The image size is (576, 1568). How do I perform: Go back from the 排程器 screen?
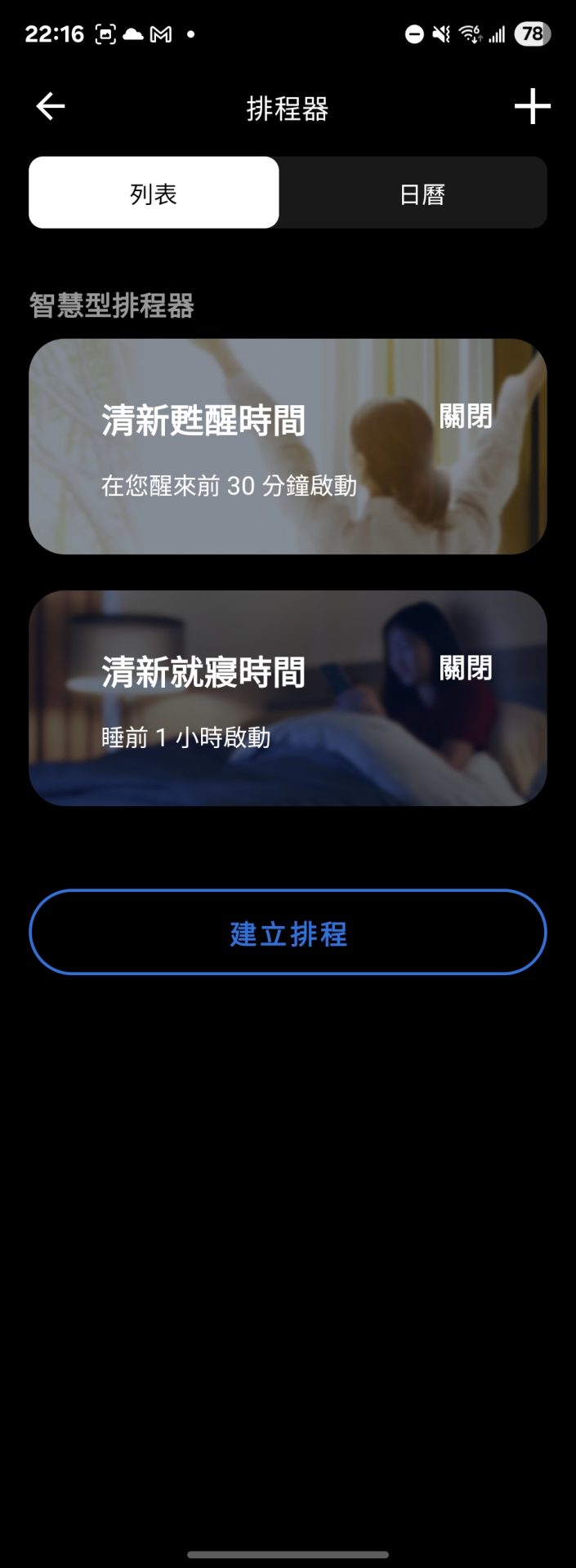pos(51,107)
